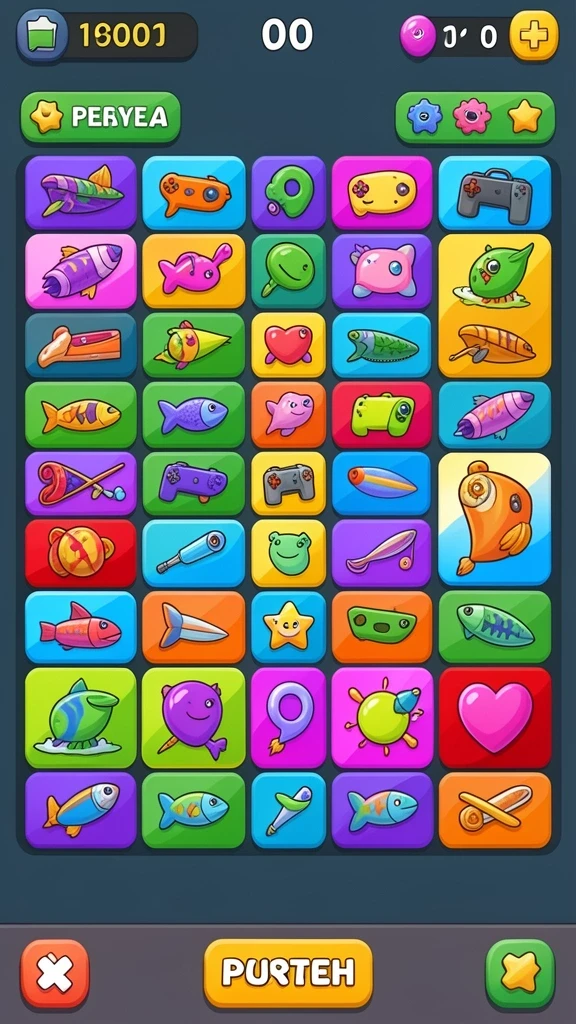Select the gray gamepad tile on blue background
Image resolution: width=576 pixels, height=1024 pixels.
coord(494,193)
